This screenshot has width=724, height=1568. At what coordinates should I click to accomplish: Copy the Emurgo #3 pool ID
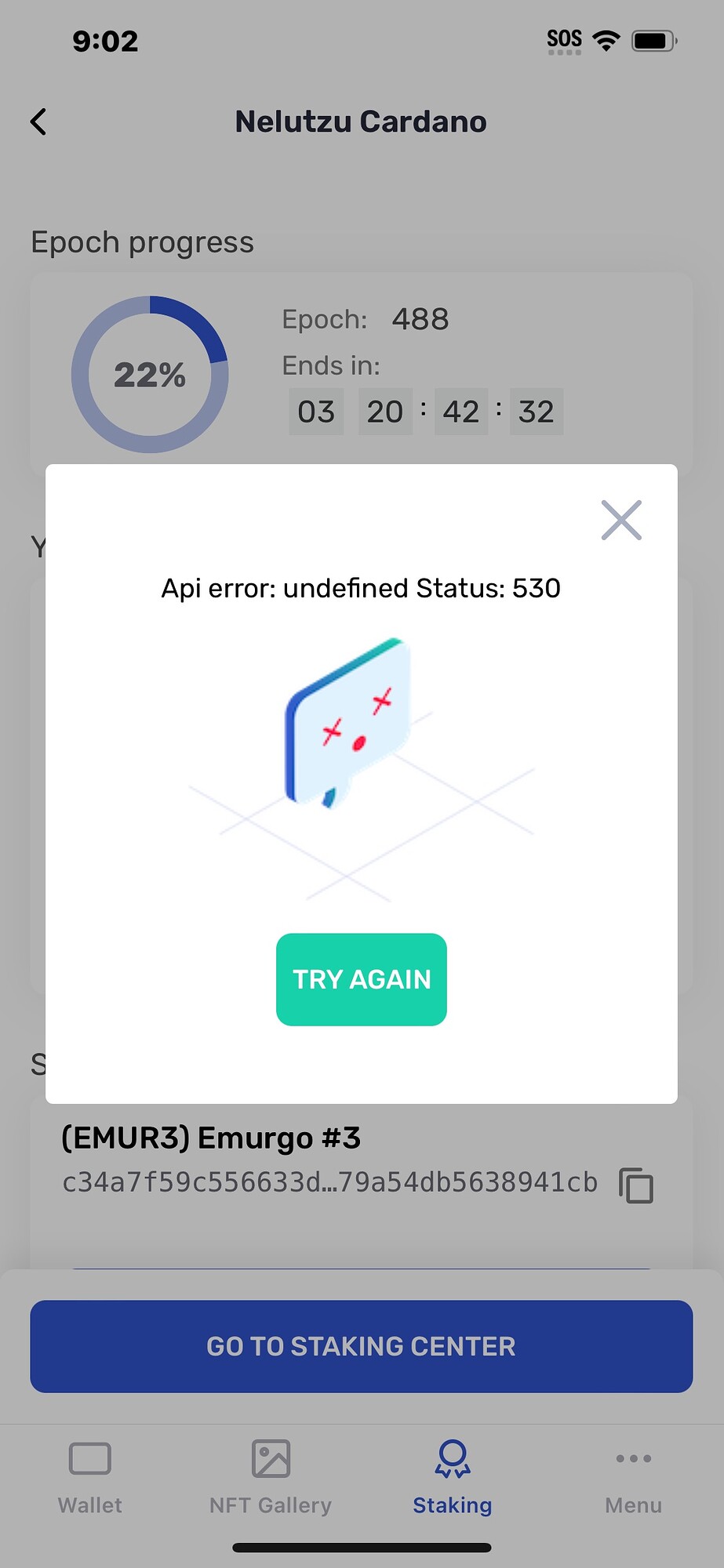635,1185
